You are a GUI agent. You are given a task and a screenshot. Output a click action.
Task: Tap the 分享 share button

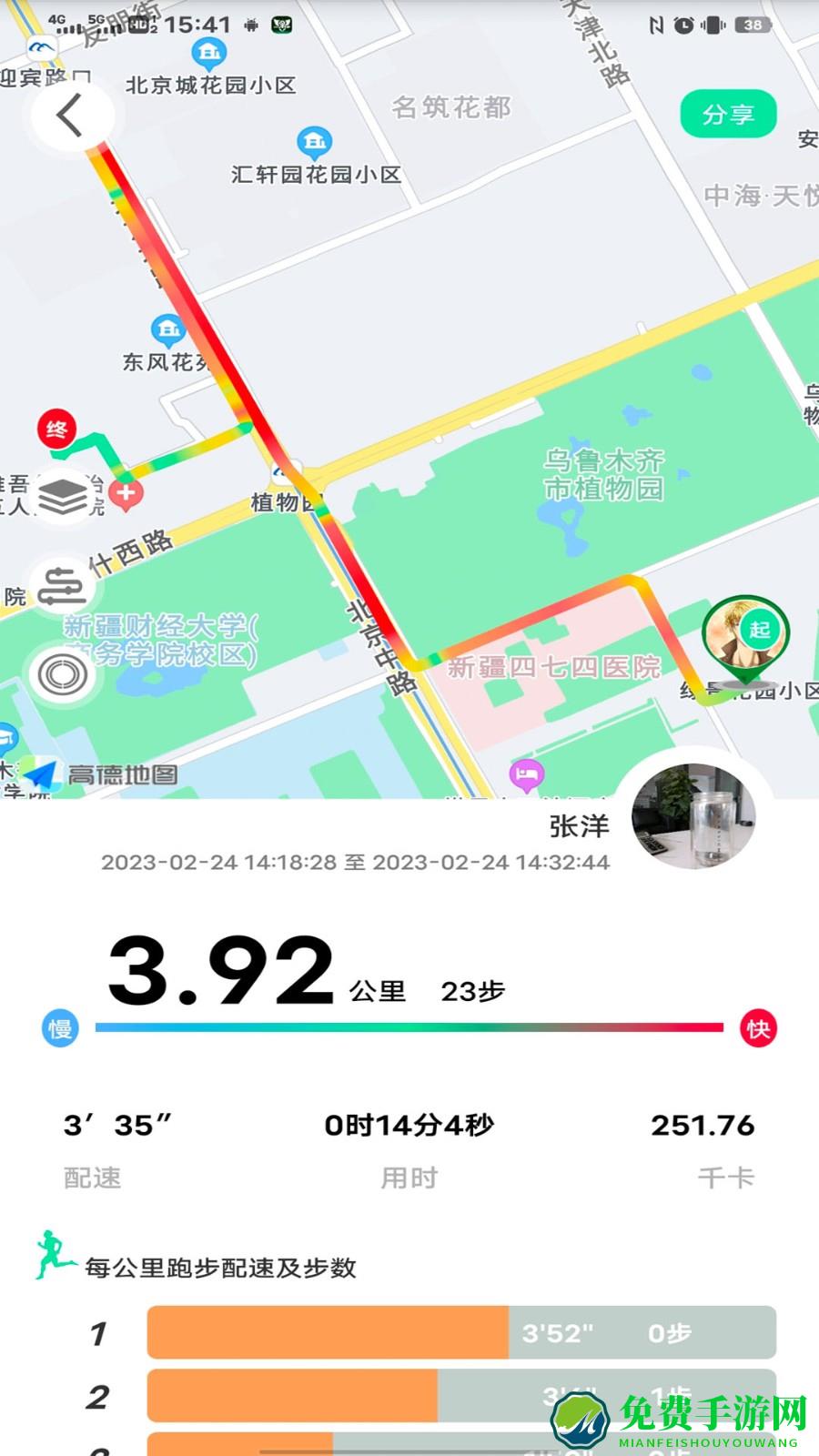coord(727,113)
